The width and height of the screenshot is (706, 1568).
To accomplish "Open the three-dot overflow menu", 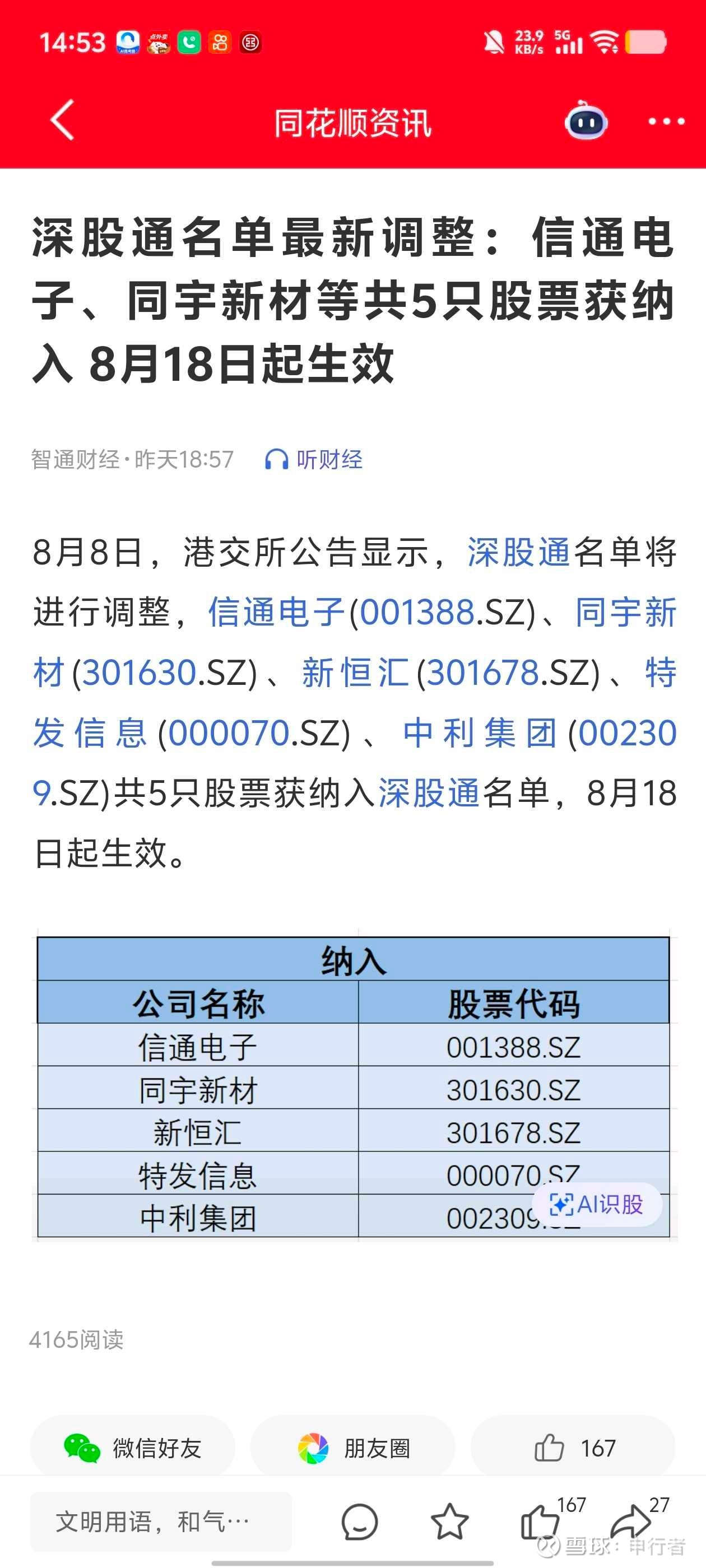I will tap(666, 122).
